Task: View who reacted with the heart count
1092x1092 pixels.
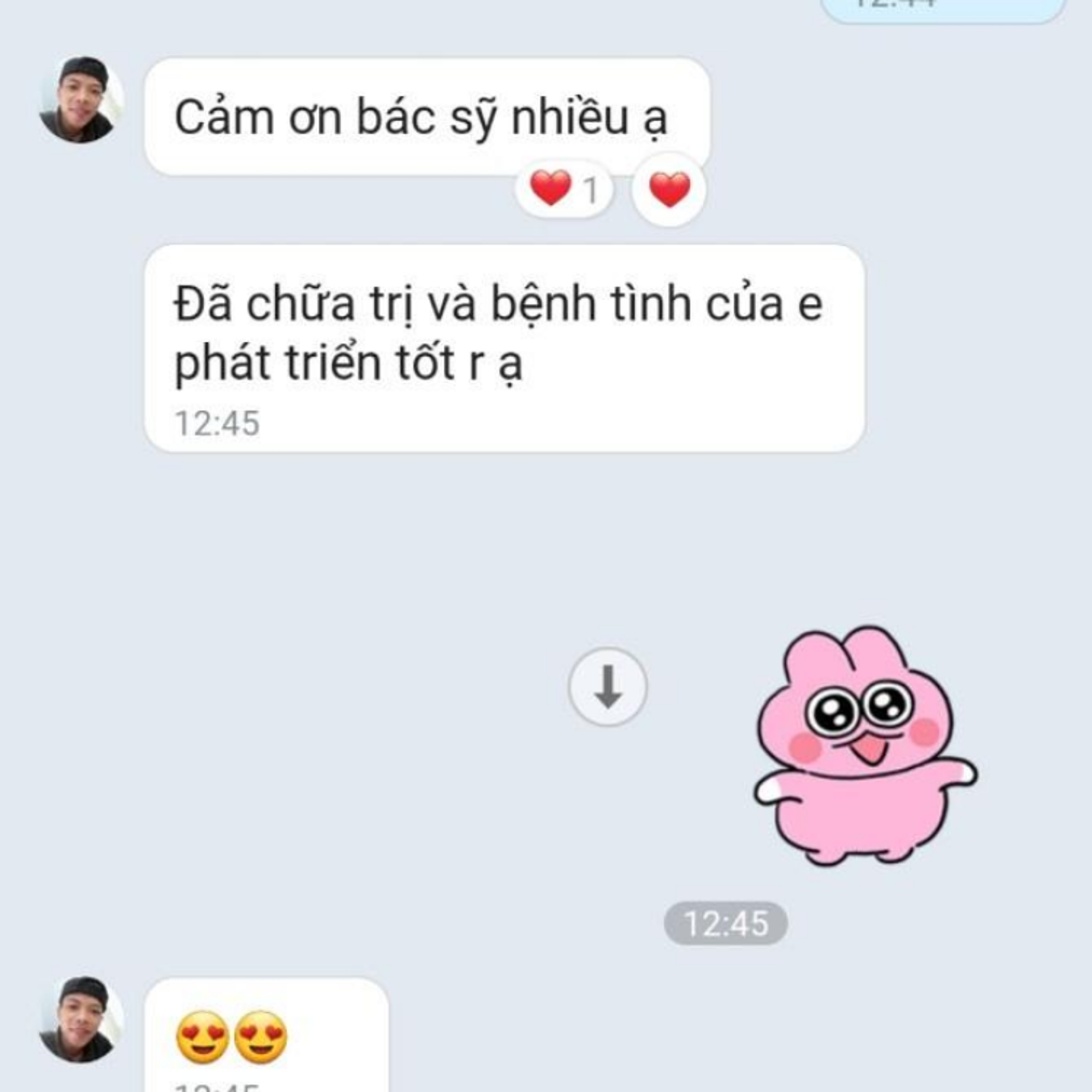Action: tap(564, 189)
